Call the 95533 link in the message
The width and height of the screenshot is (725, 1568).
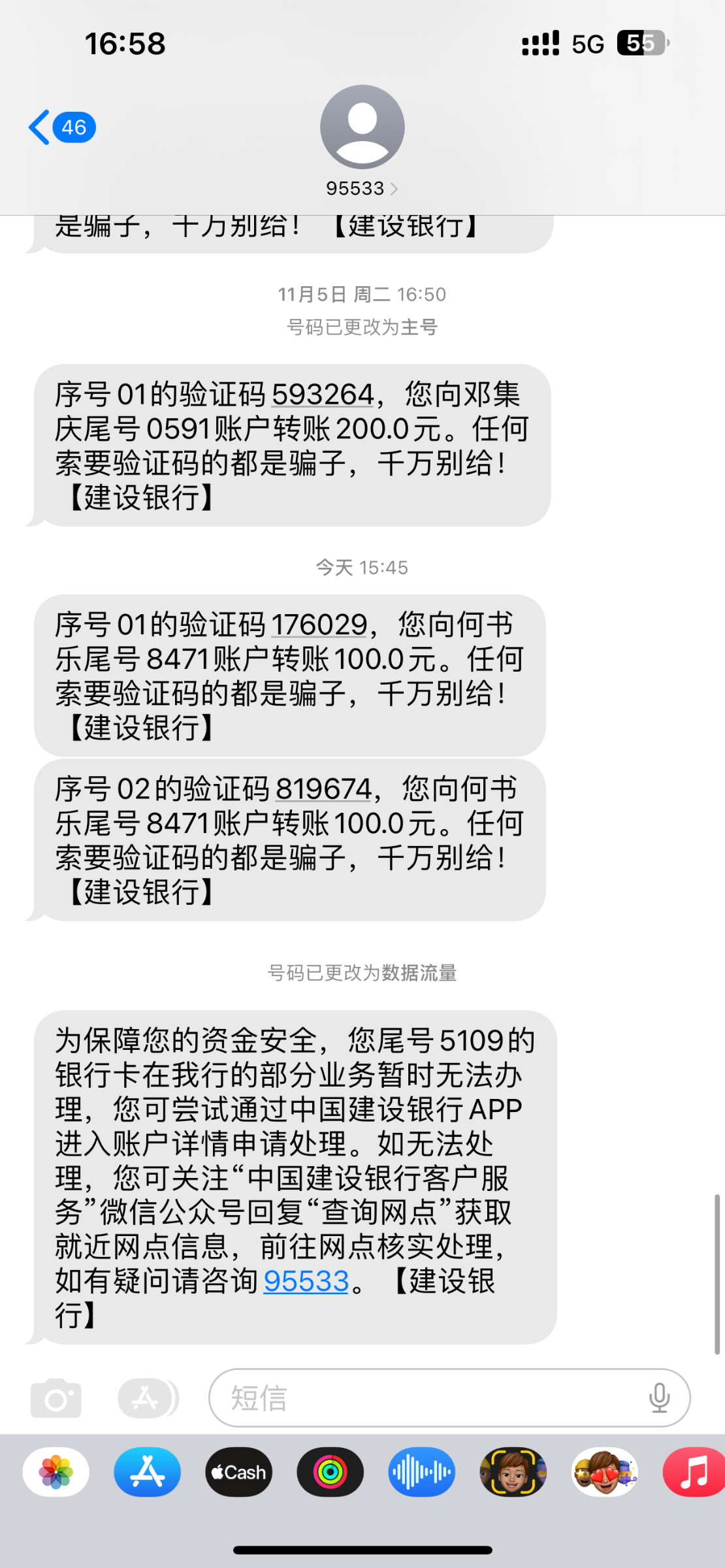tap(306, 1281)
